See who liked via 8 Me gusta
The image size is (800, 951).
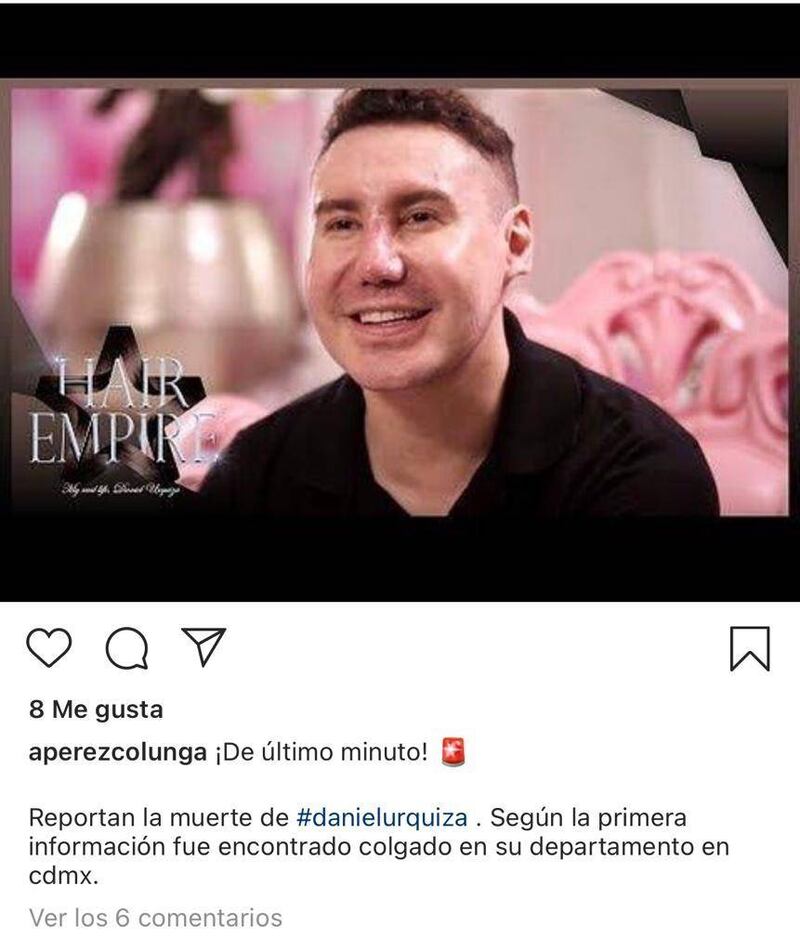click(95, 710)
